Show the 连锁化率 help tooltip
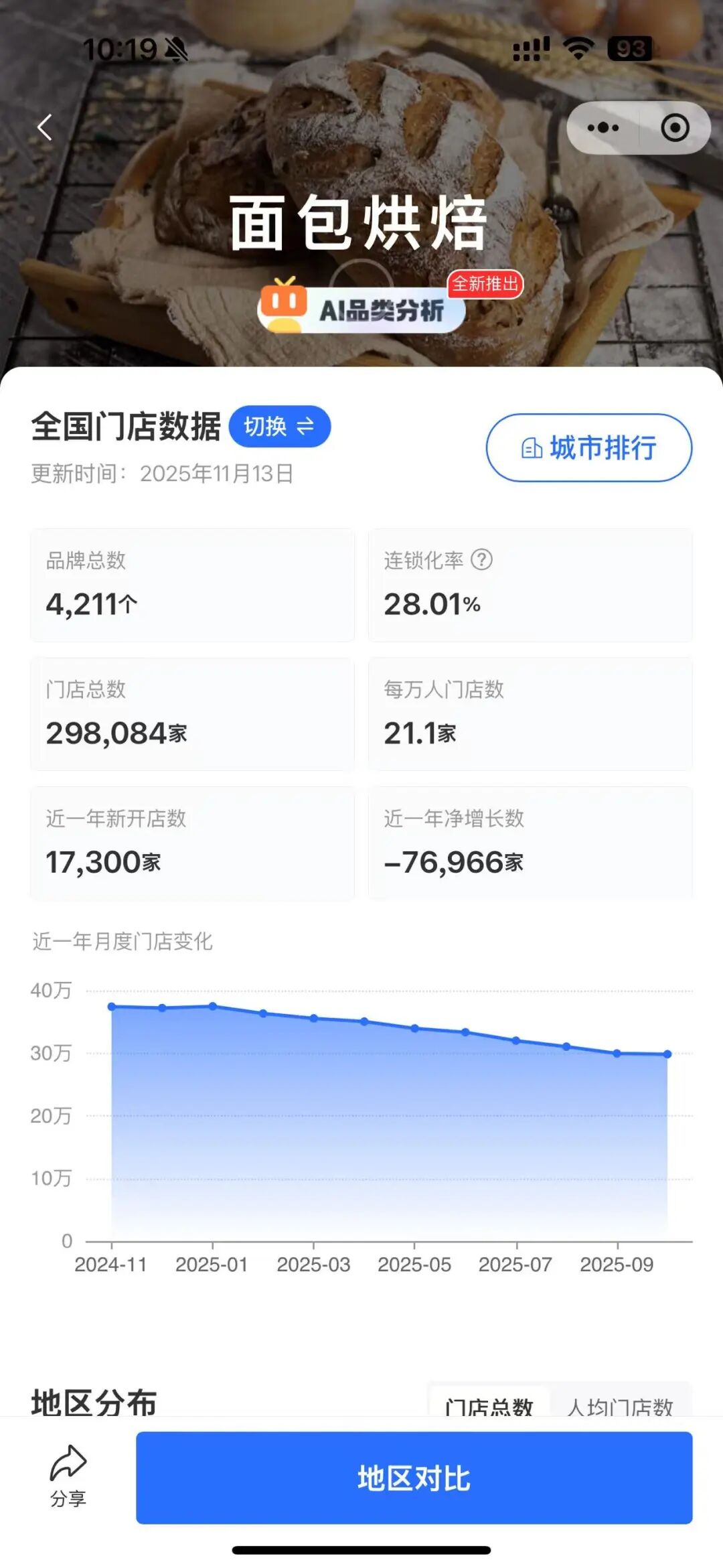This screenshot has width=723, height=1568. coord(481,559)
